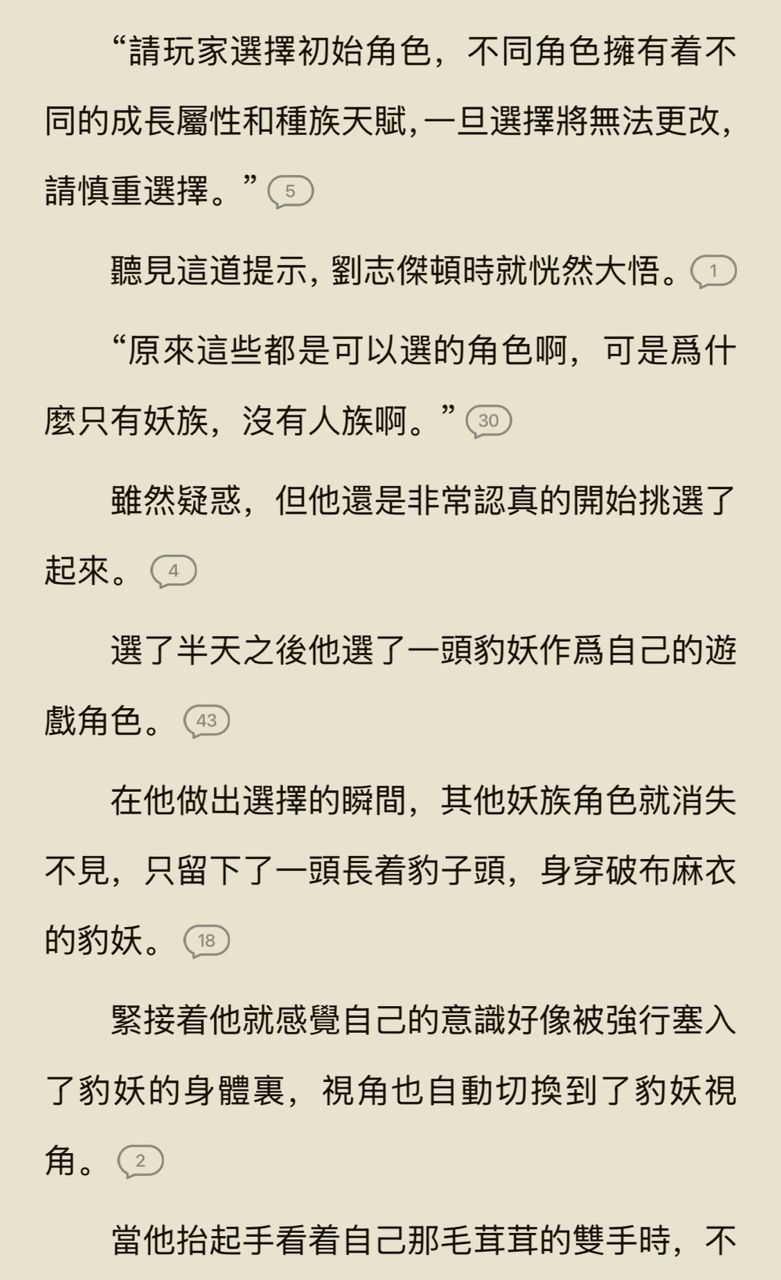Open the comment bubble showing 5 comments
The width and height of the screenshot is (781, 1280).
tap(290, 191)
